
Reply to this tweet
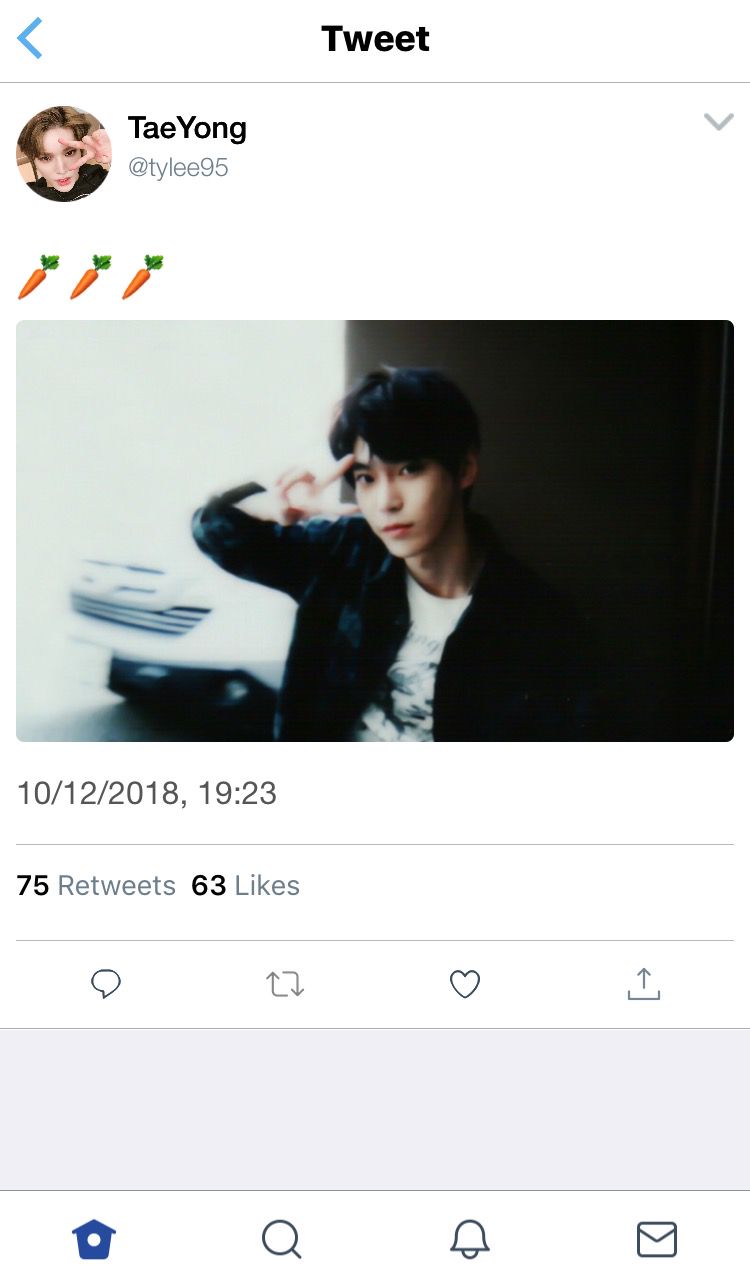[x=106, y=985]
